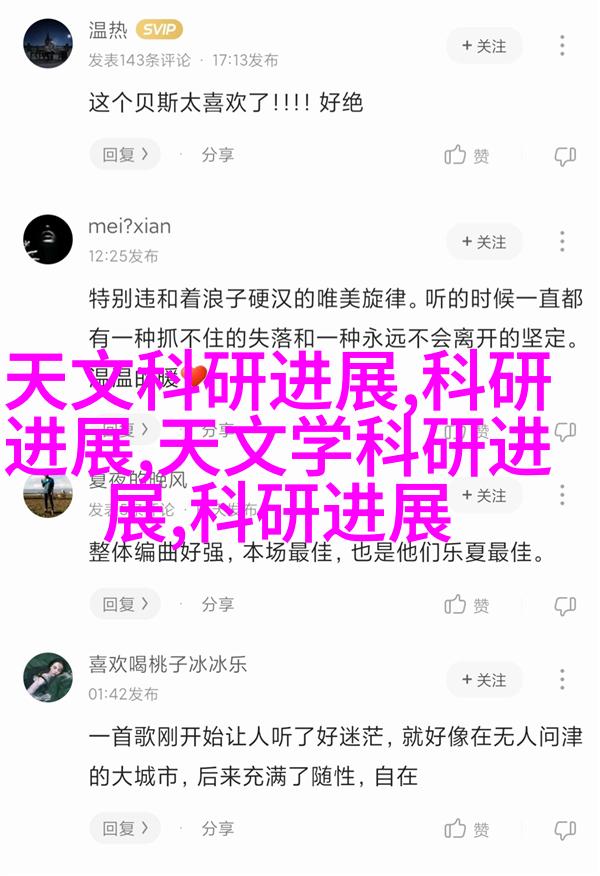Reply to the comment 整体编曲好强
The height and width of the screenshot is (876, 600).
click(125, 604)
